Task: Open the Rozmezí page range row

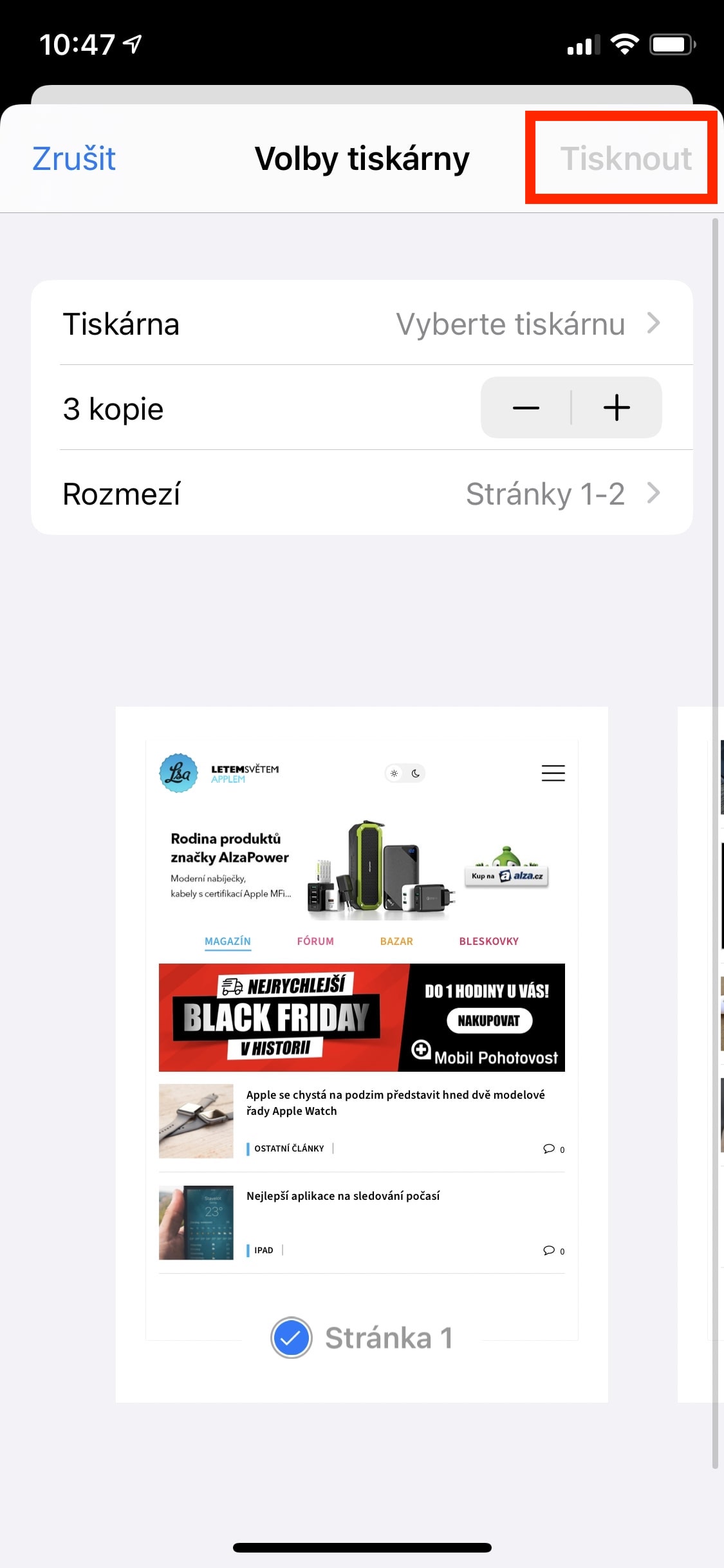Action: (362, 494)
